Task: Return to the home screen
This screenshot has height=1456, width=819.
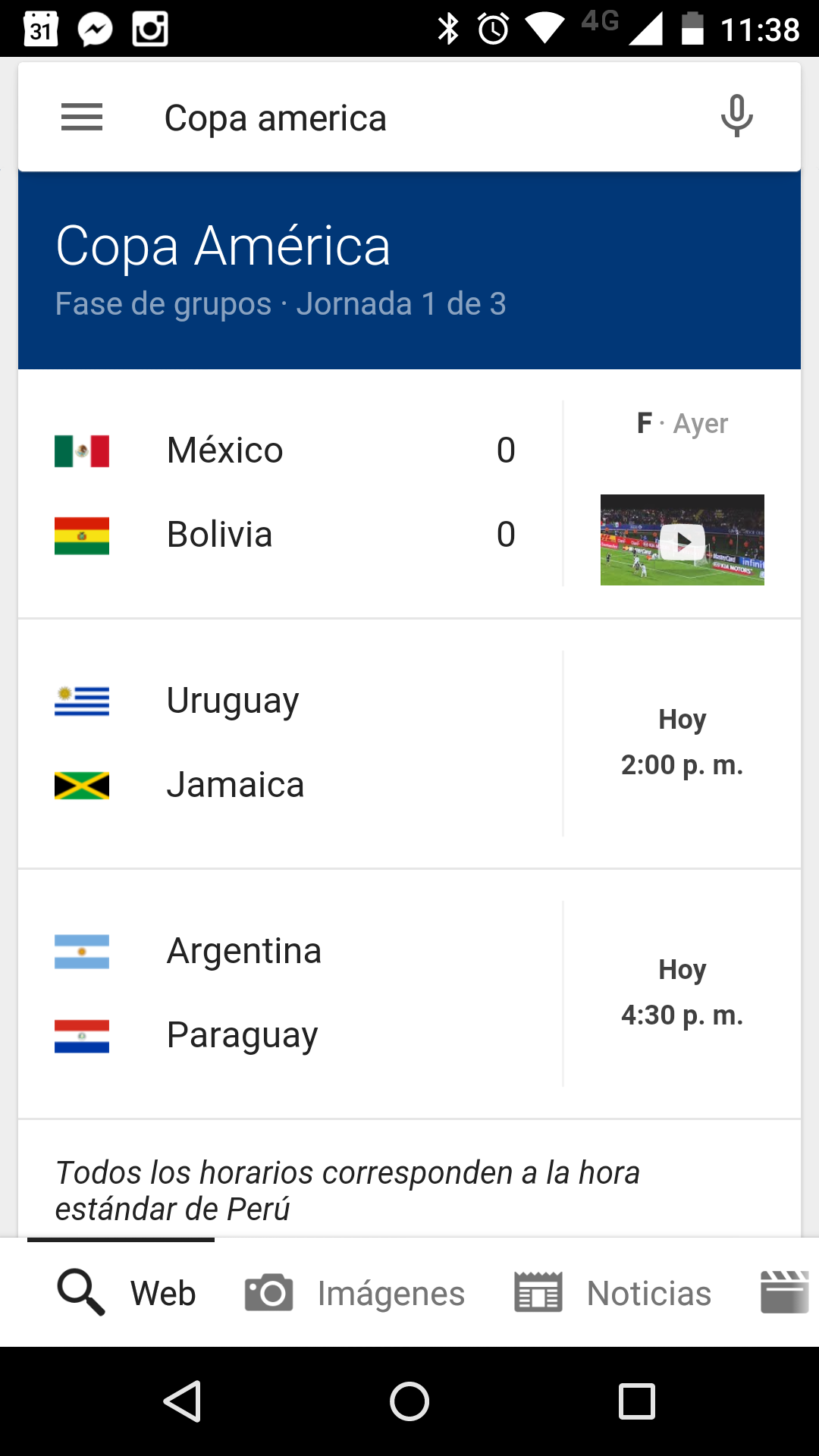Action: 409,1401
